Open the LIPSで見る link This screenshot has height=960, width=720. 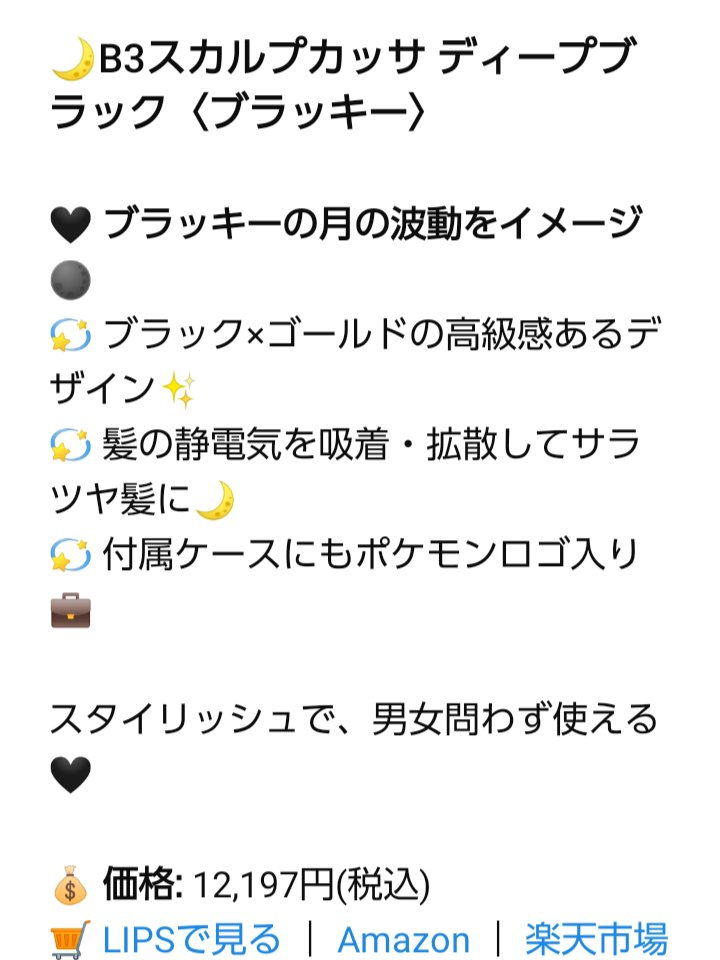coord(191,939)
